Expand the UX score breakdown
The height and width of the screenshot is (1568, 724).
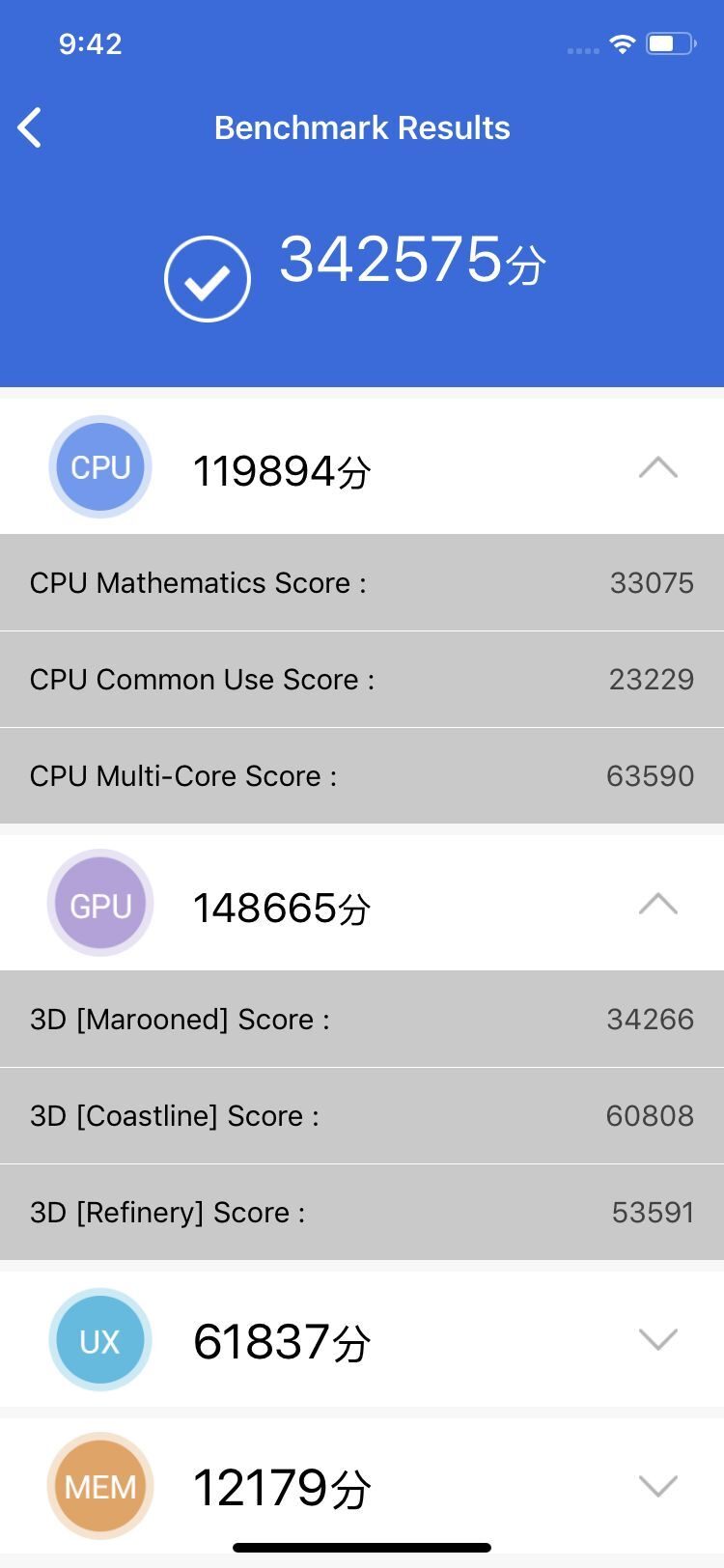click(657, 1339)
